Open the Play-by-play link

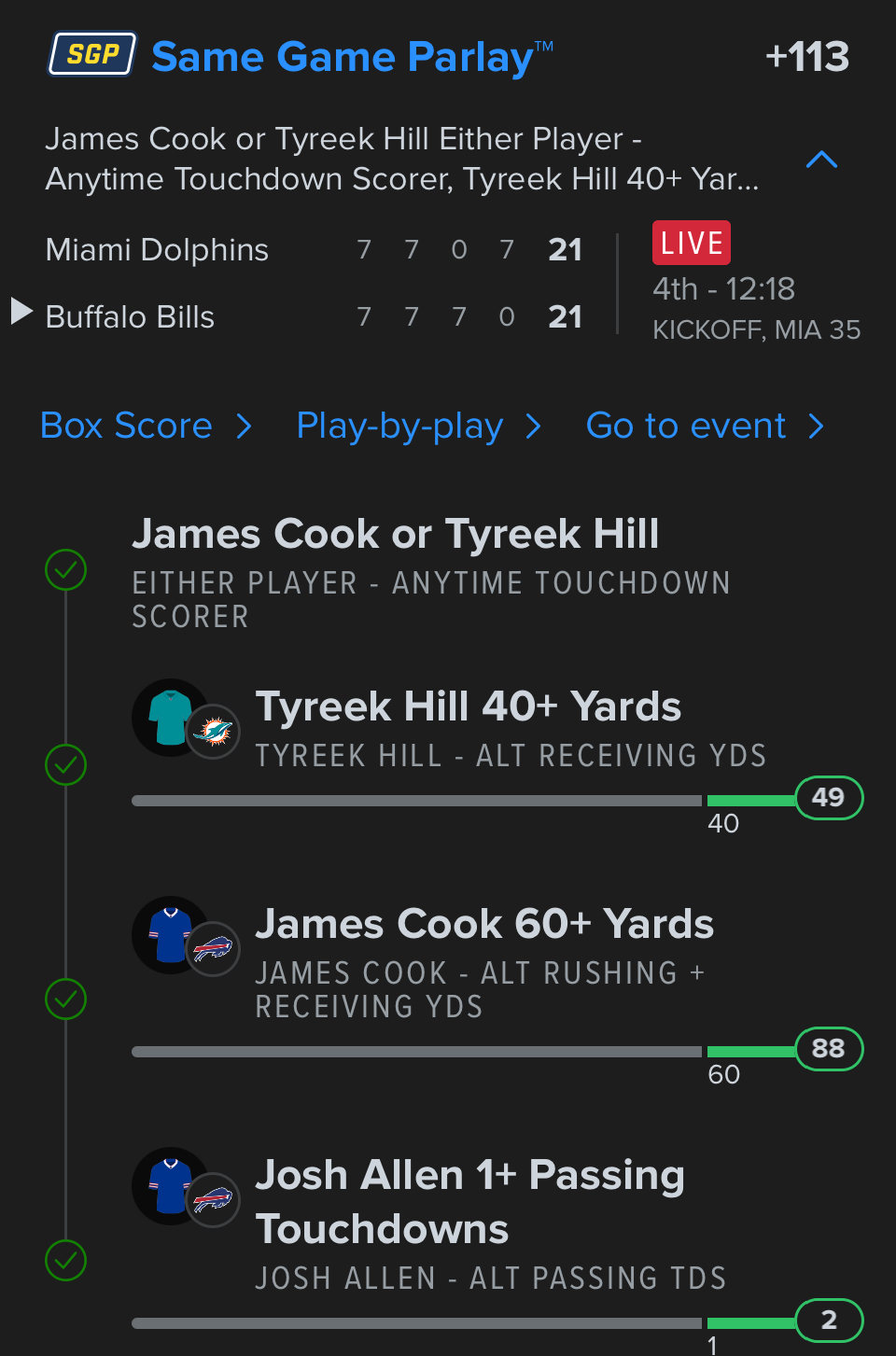click(417, 426)
